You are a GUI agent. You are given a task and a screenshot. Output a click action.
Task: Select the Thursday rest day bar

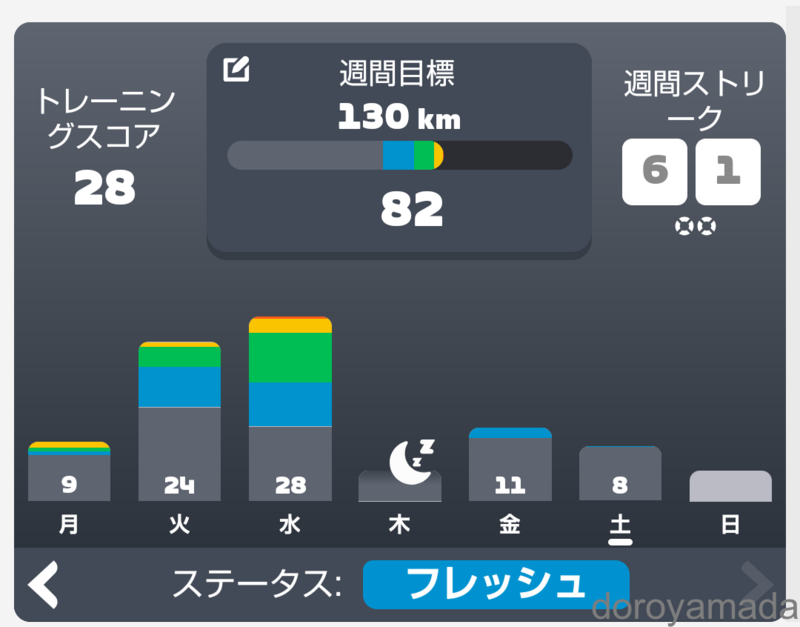[x=400, y=486]
